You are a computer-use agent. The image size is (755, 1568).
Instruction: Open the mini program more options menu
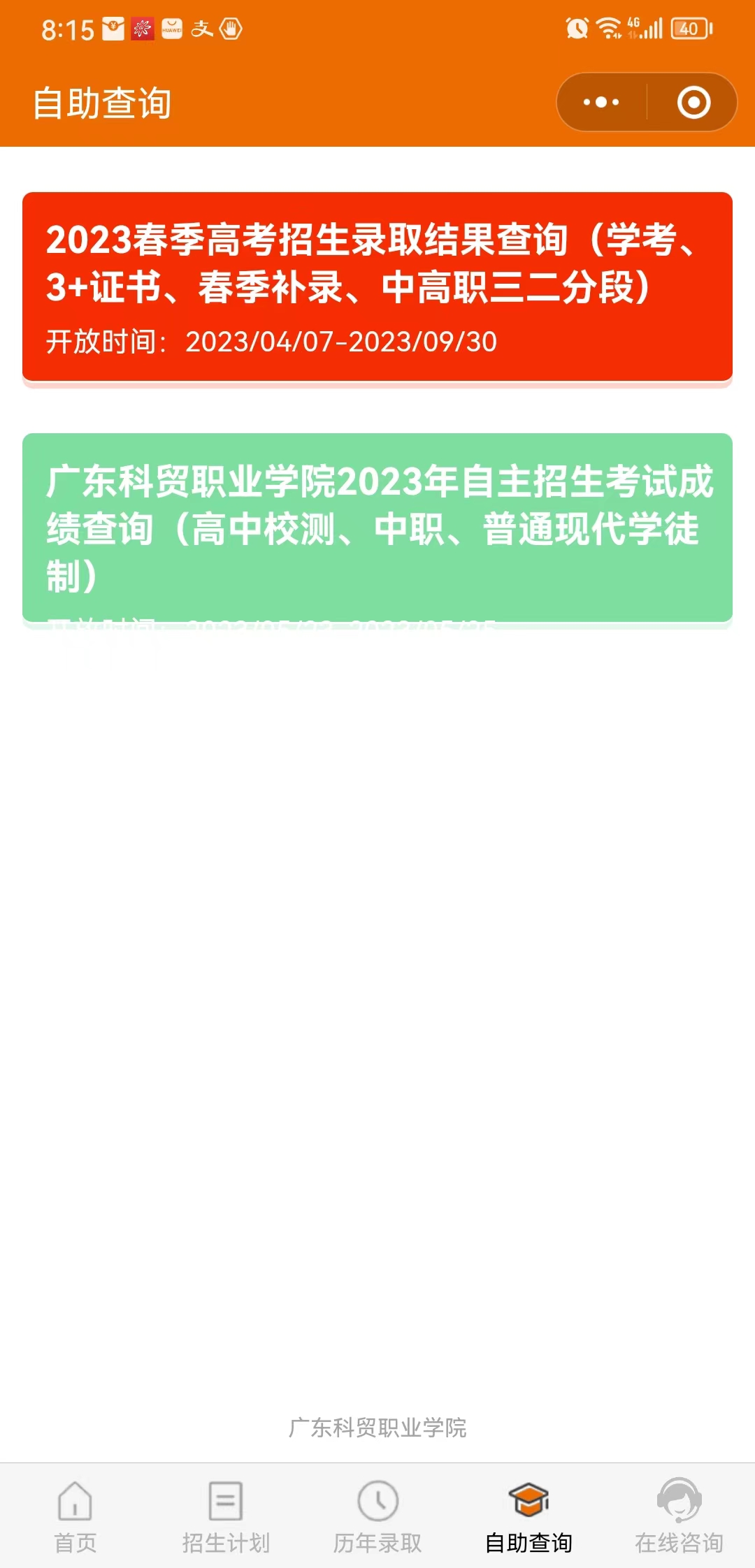click(601, 103)
